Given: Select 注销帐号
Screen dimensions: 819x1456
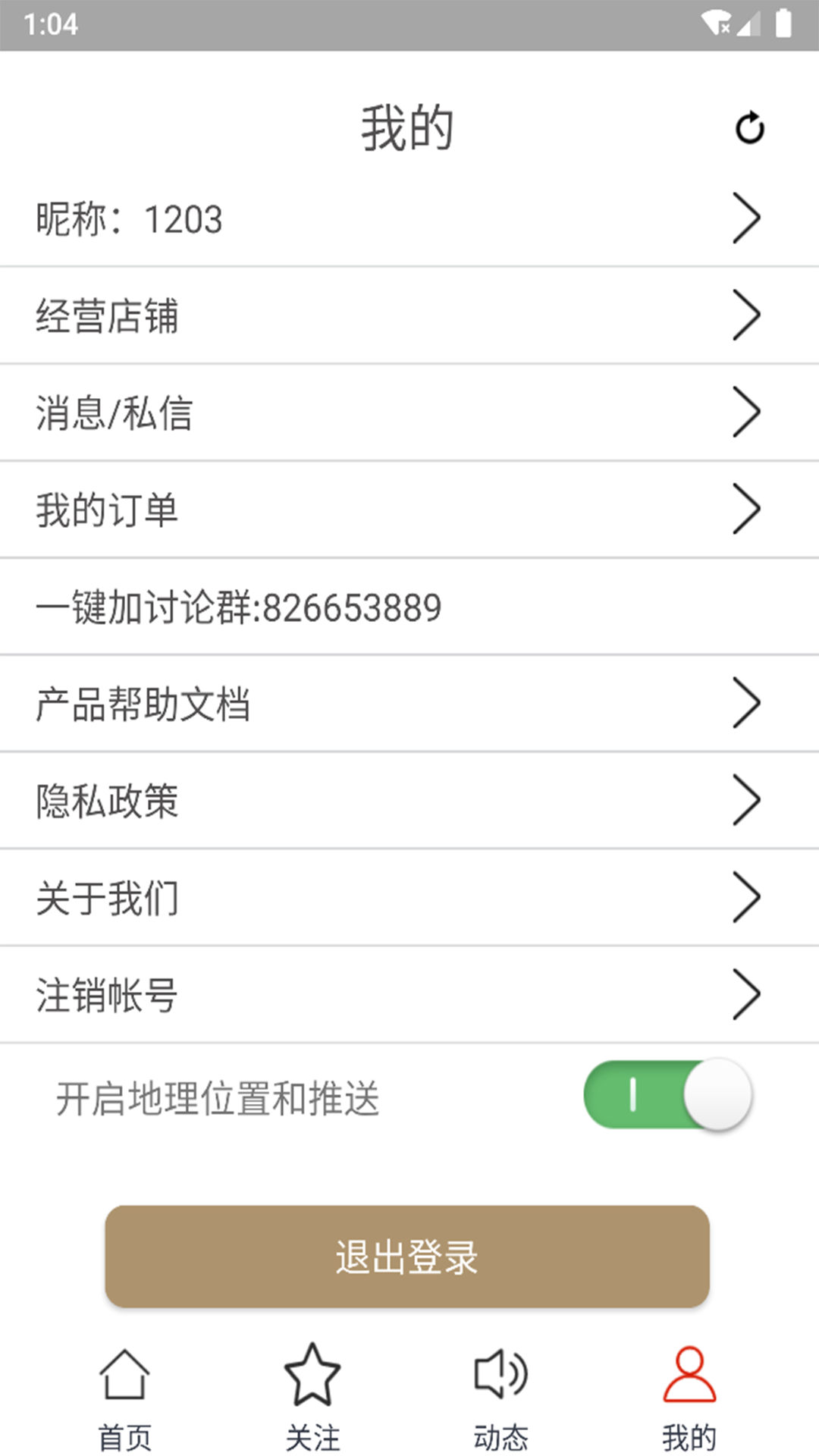Looking at the screenshot, I should pos(409,995).
